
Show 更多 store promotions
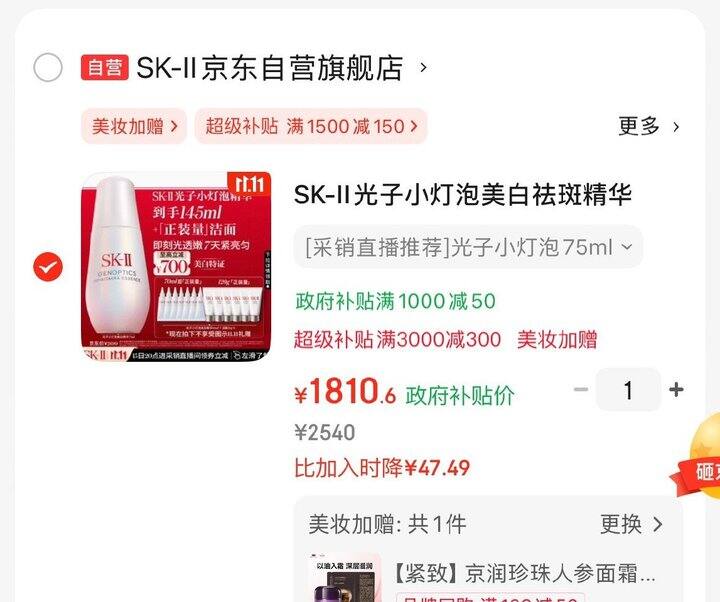tap(648, 126)
